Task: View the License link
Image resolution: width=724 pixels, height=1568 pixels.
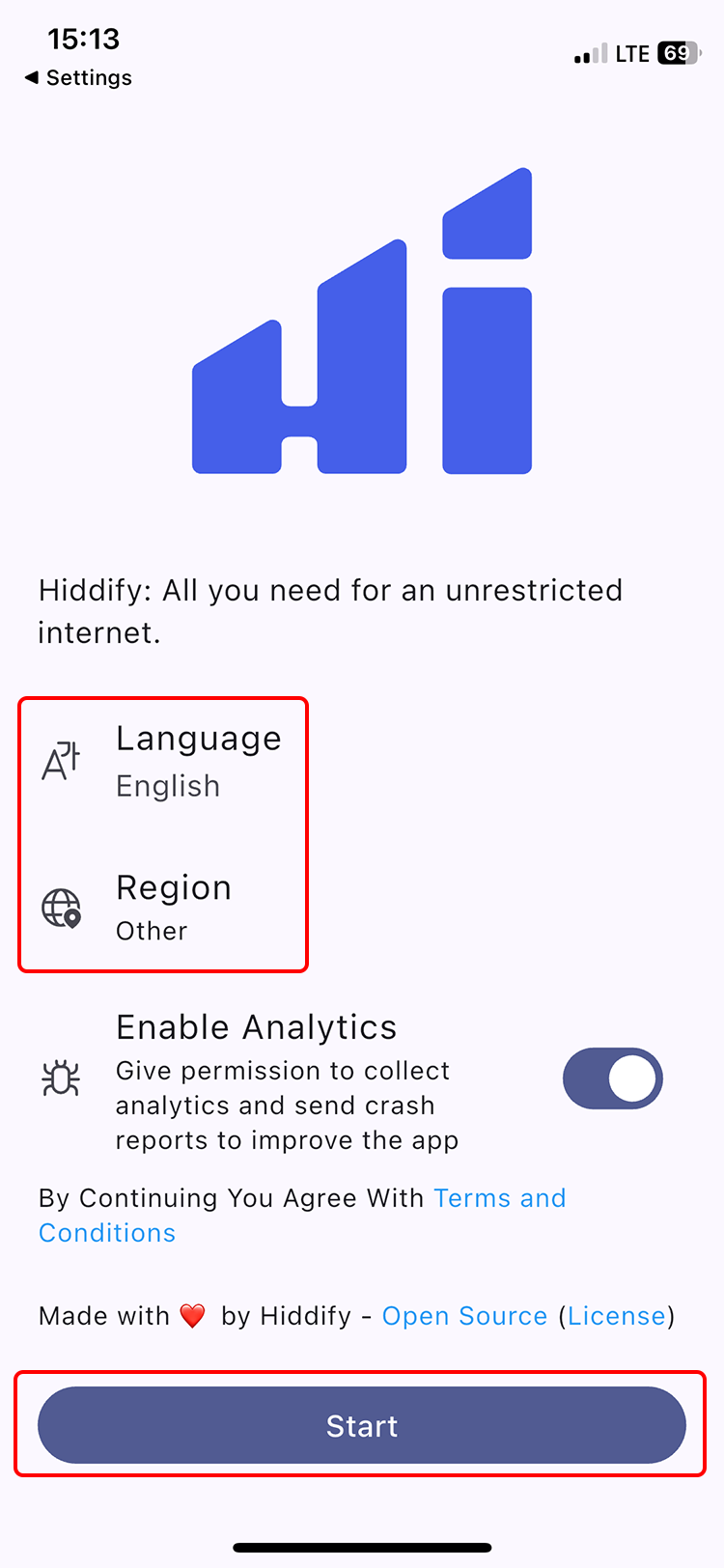Action: (616, 1316)
